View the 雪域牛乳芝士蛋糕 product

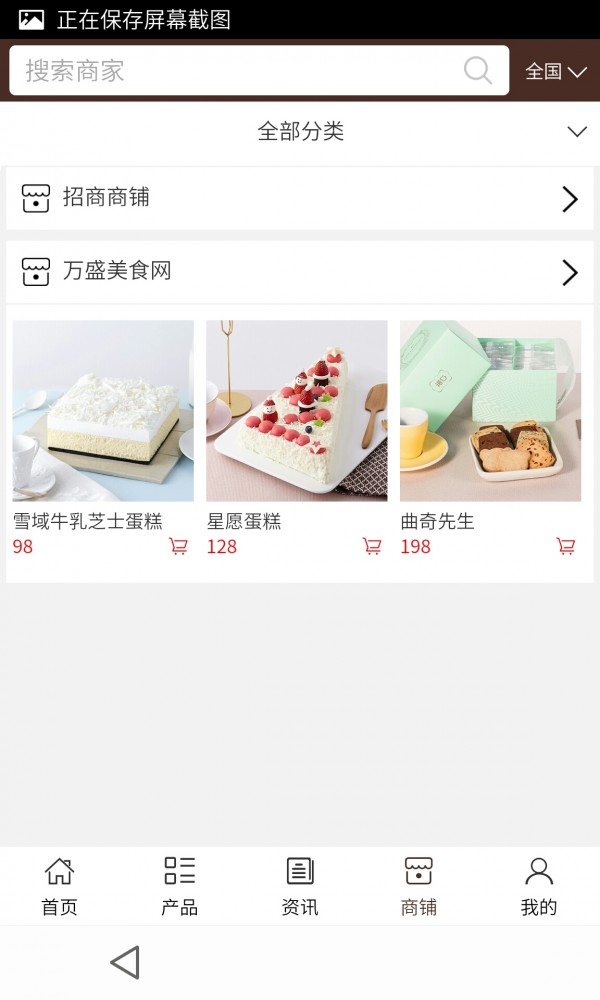103,411
